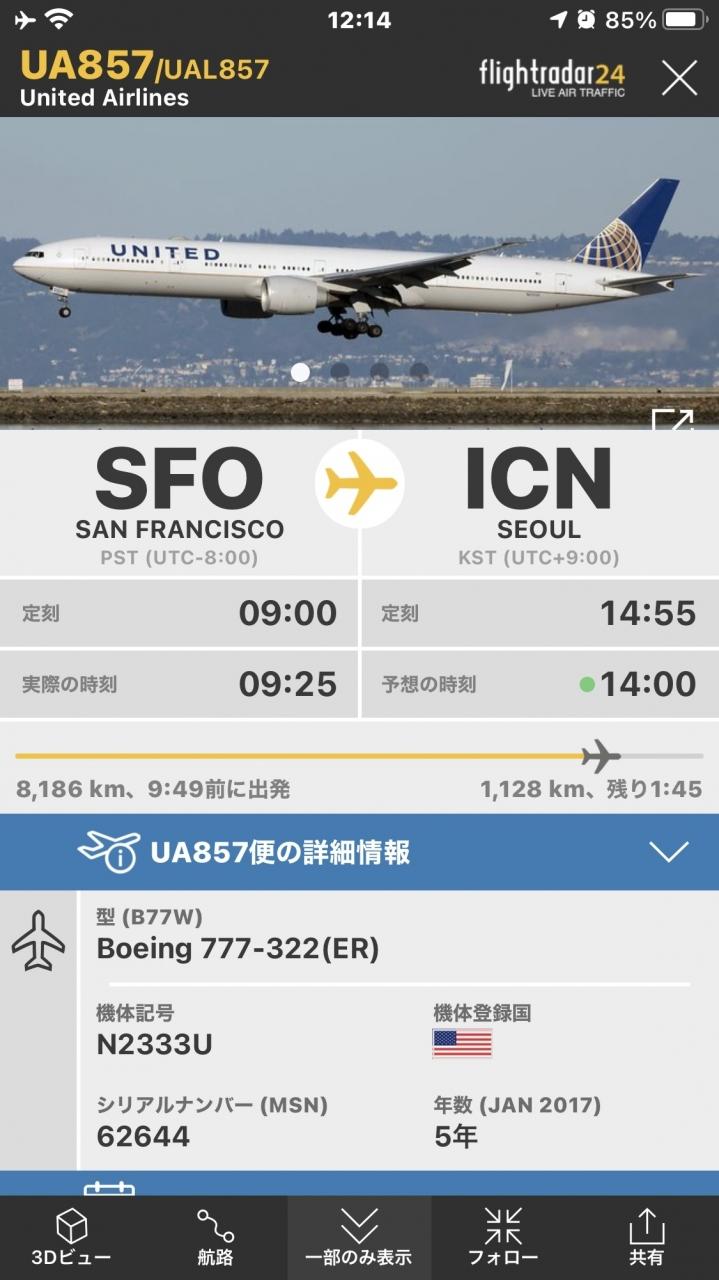
Task: Open the UA857便の詳細情報 section
Action: [359, 852]
